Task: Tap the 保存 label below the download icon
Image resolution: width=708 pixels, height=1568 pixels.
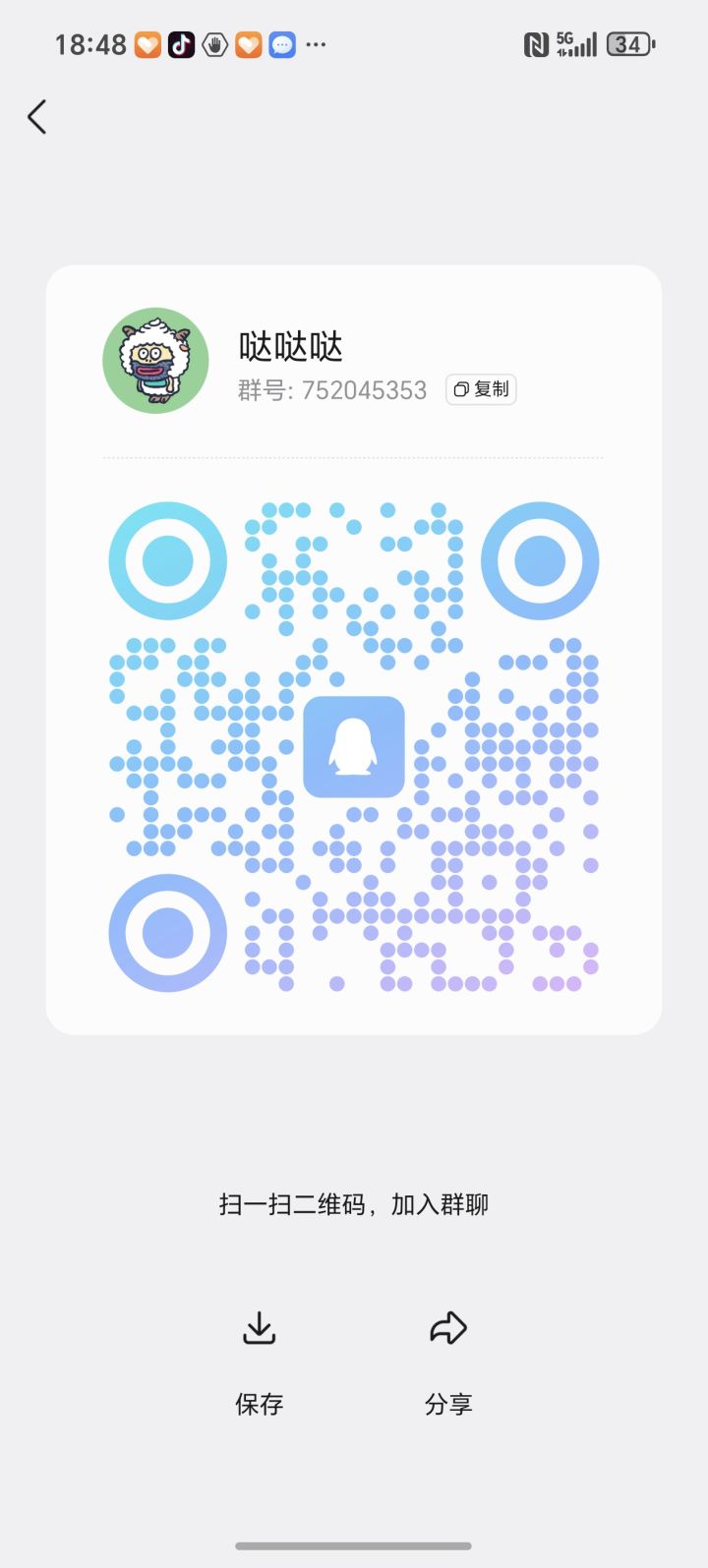Action: point(259,1404)
